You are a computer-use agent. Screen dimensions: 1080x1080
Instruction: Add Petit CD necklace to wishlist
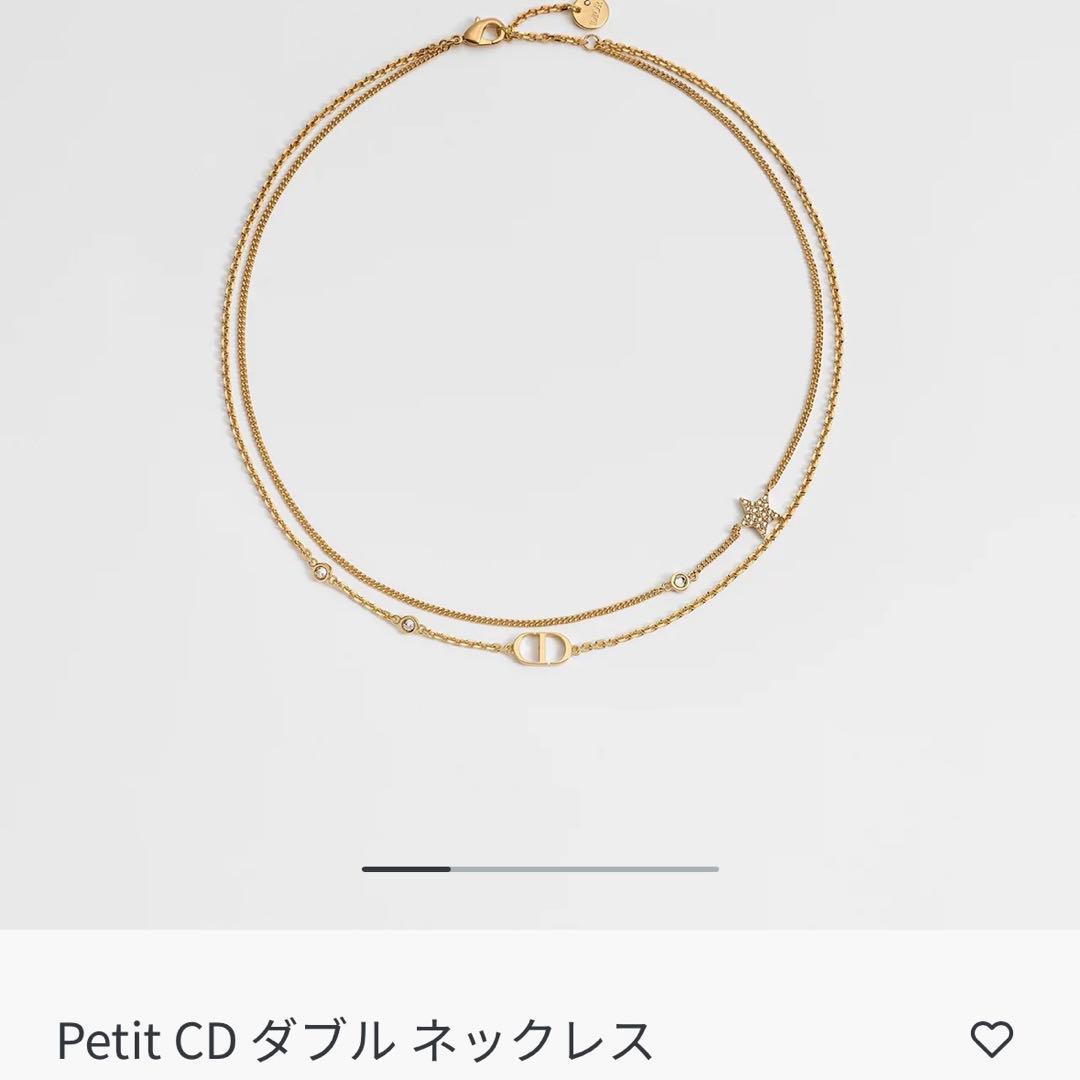[992, 1040]
